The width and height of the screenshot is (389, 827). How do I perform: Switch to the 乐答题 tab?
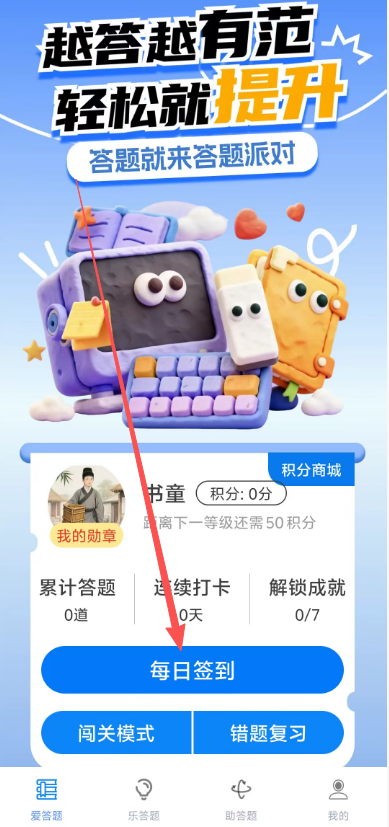pos(144,800)
